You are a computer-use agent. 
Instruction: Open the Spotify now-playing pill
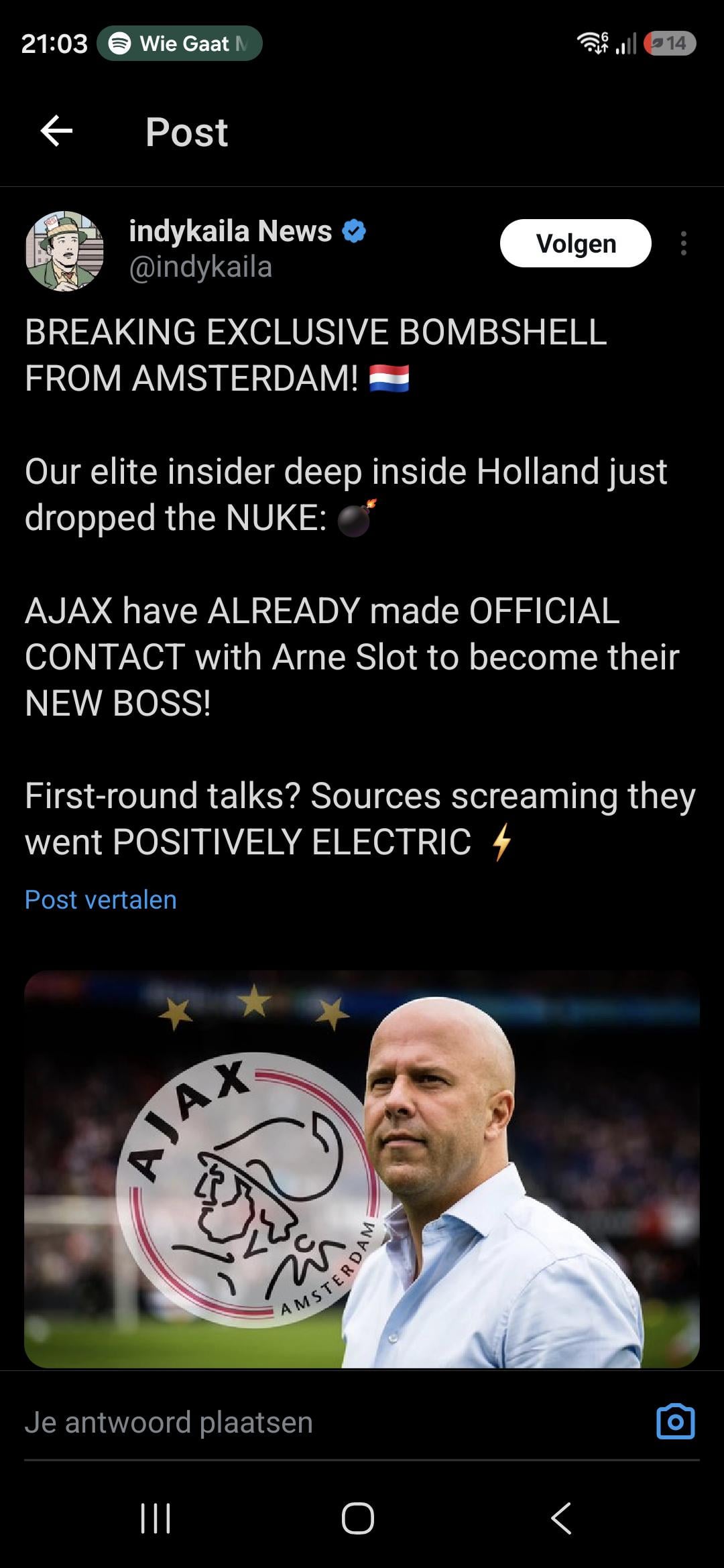click(179, 44)
